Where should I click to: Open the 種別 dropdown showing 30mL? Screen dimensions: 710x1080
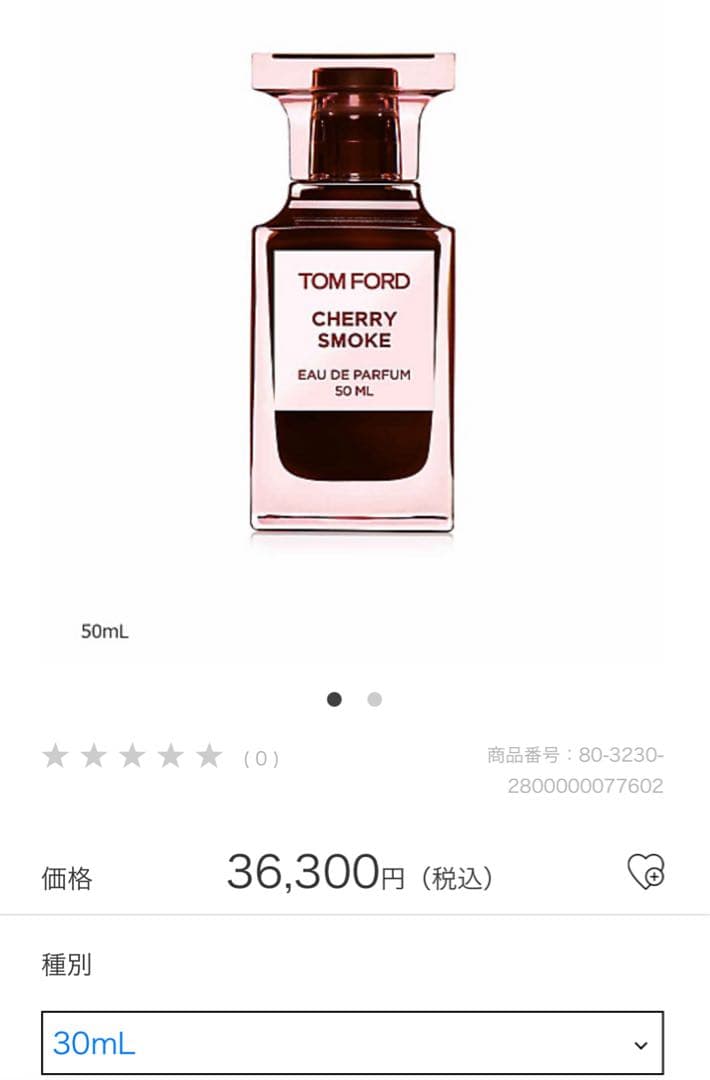point(352,1044)
